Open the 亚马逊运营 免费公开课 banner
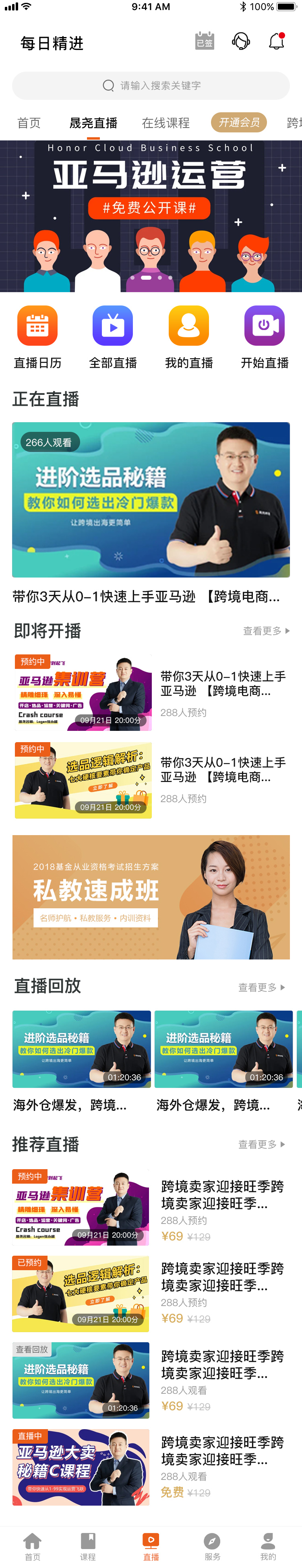Screen dimensions: 302x1568 point(151,216)
